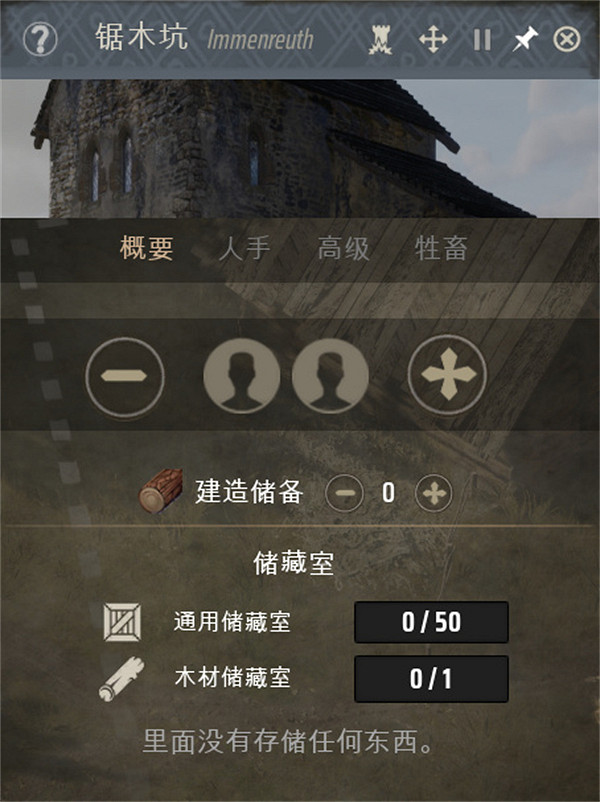Screen dimensions: 600x802
Task: Pin this building panel
Action: tap(525, 40)
